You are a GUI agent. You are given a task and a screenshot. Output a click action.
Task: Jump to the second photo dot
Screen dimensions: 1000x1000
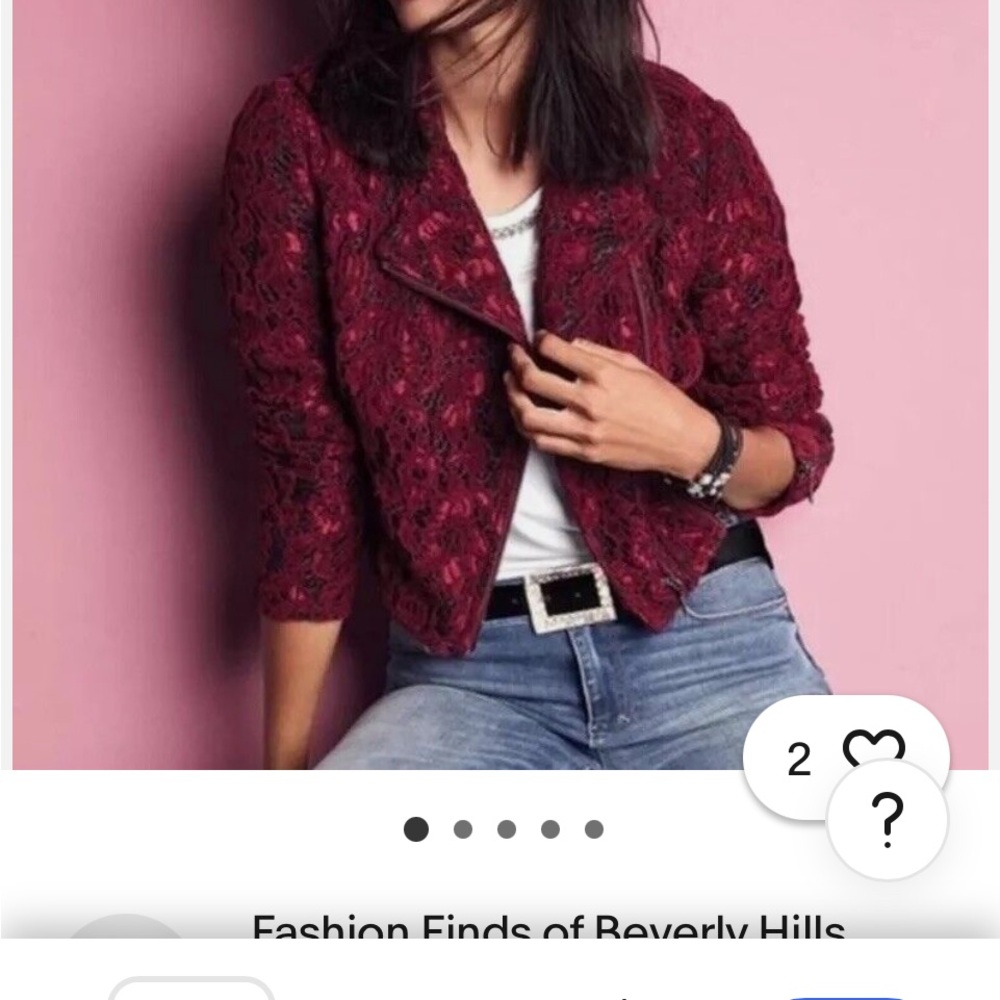point(463,829)
